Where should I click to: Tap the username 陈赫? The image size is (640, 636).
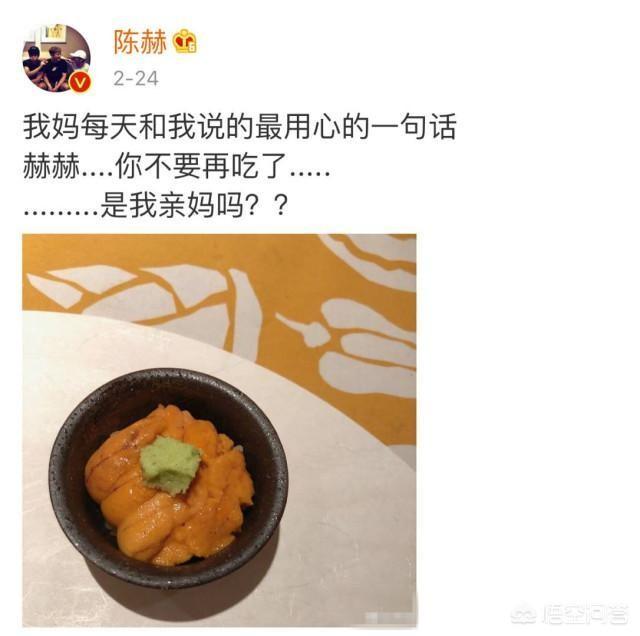pyautogui.click(x=139, y=41)
